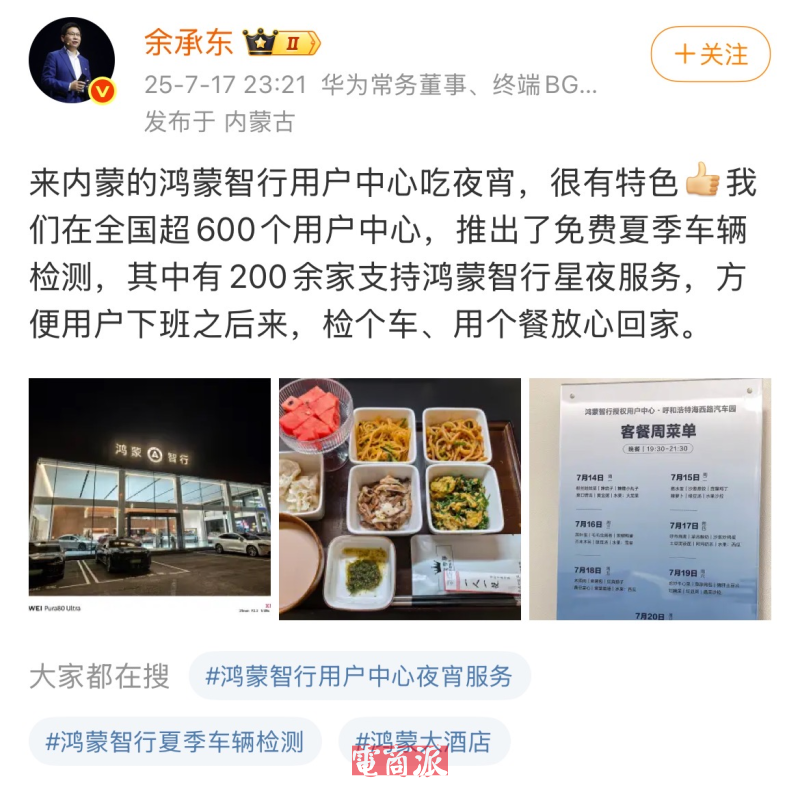Enlarge the 客餐周菜单 menu photo

(x=649, y=498)
